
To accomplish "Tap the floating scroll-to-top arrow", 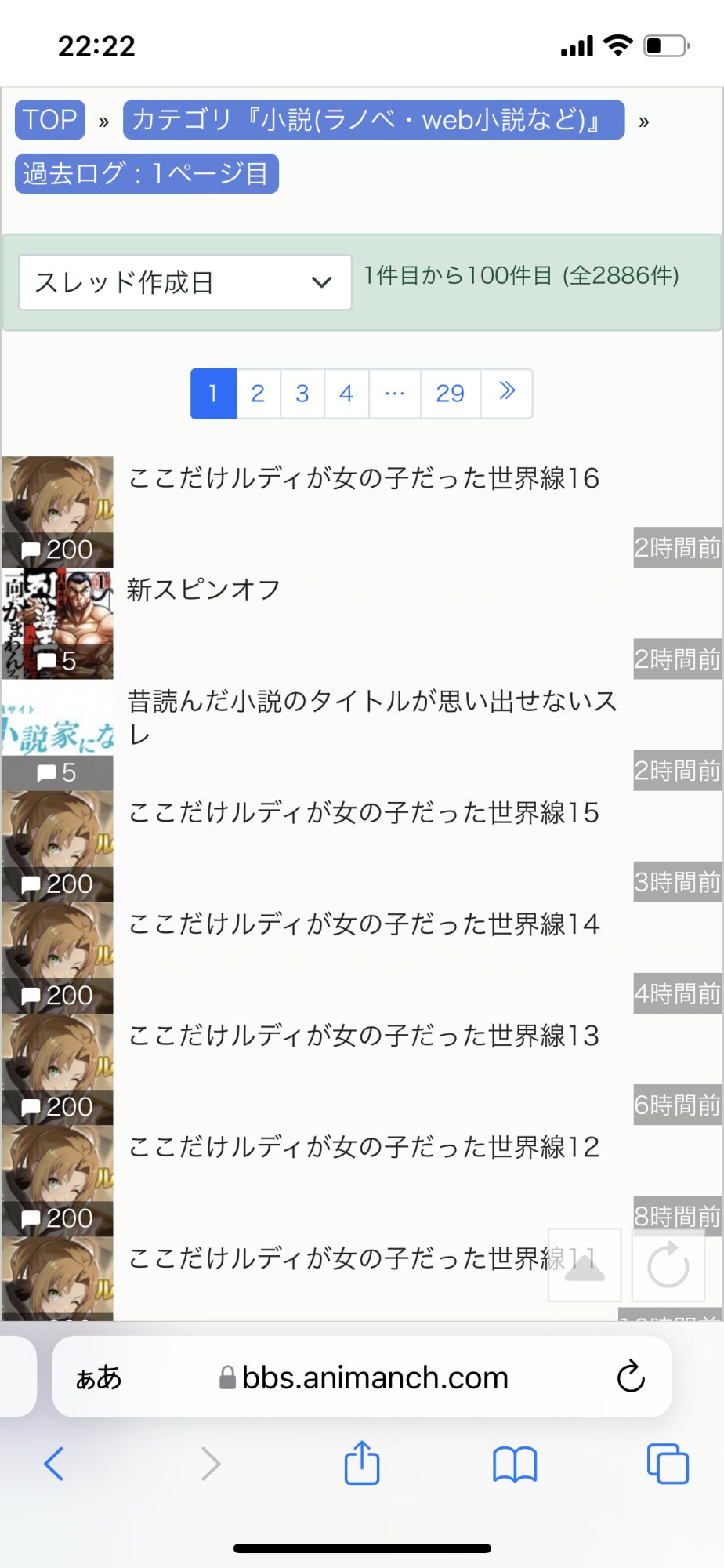I will click(x=585, y=1265).
